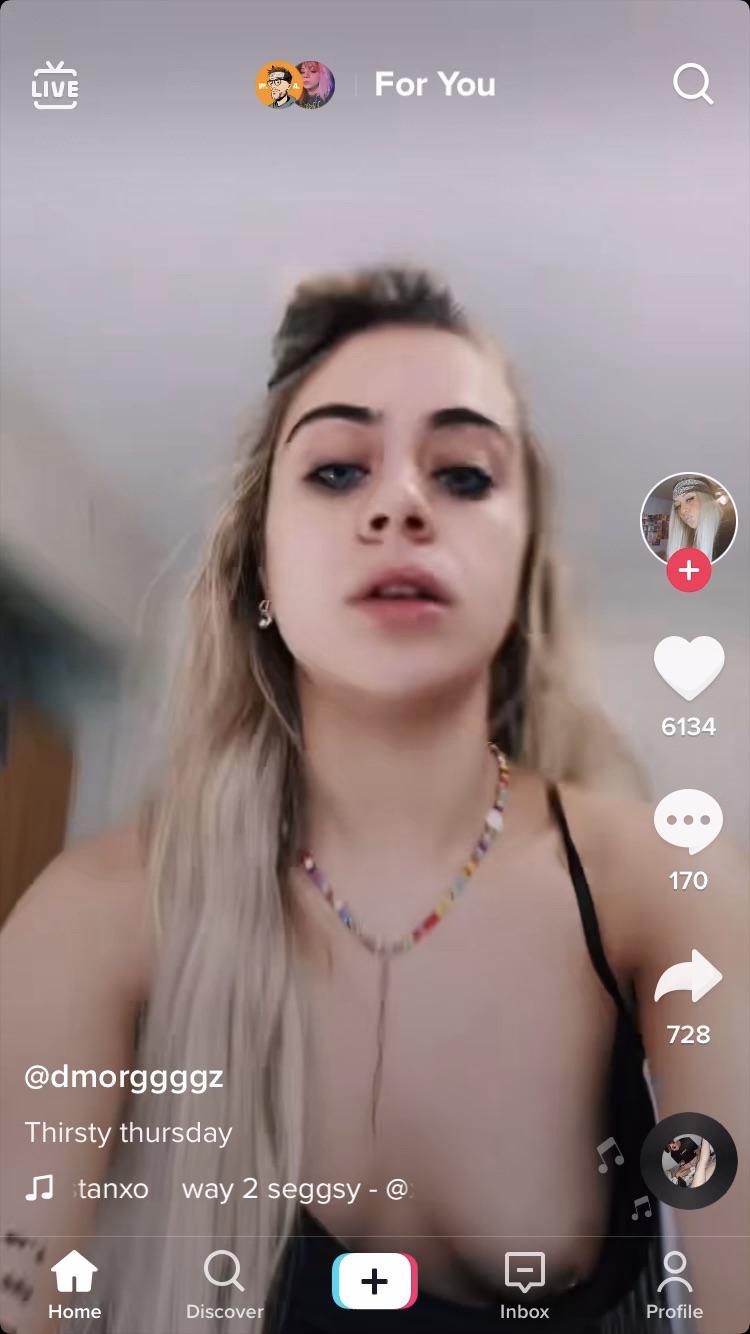
Task: Open the creator's profile picture
Action: pyautogui.click(x=688, y=520)
